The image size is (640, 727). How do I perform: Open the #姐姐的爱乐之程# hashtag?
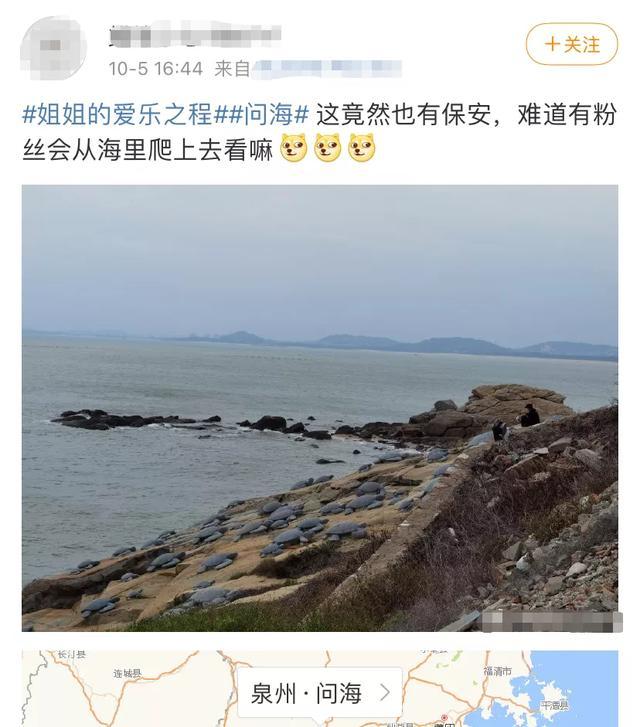pyautogui.click(x=118, y=114)
